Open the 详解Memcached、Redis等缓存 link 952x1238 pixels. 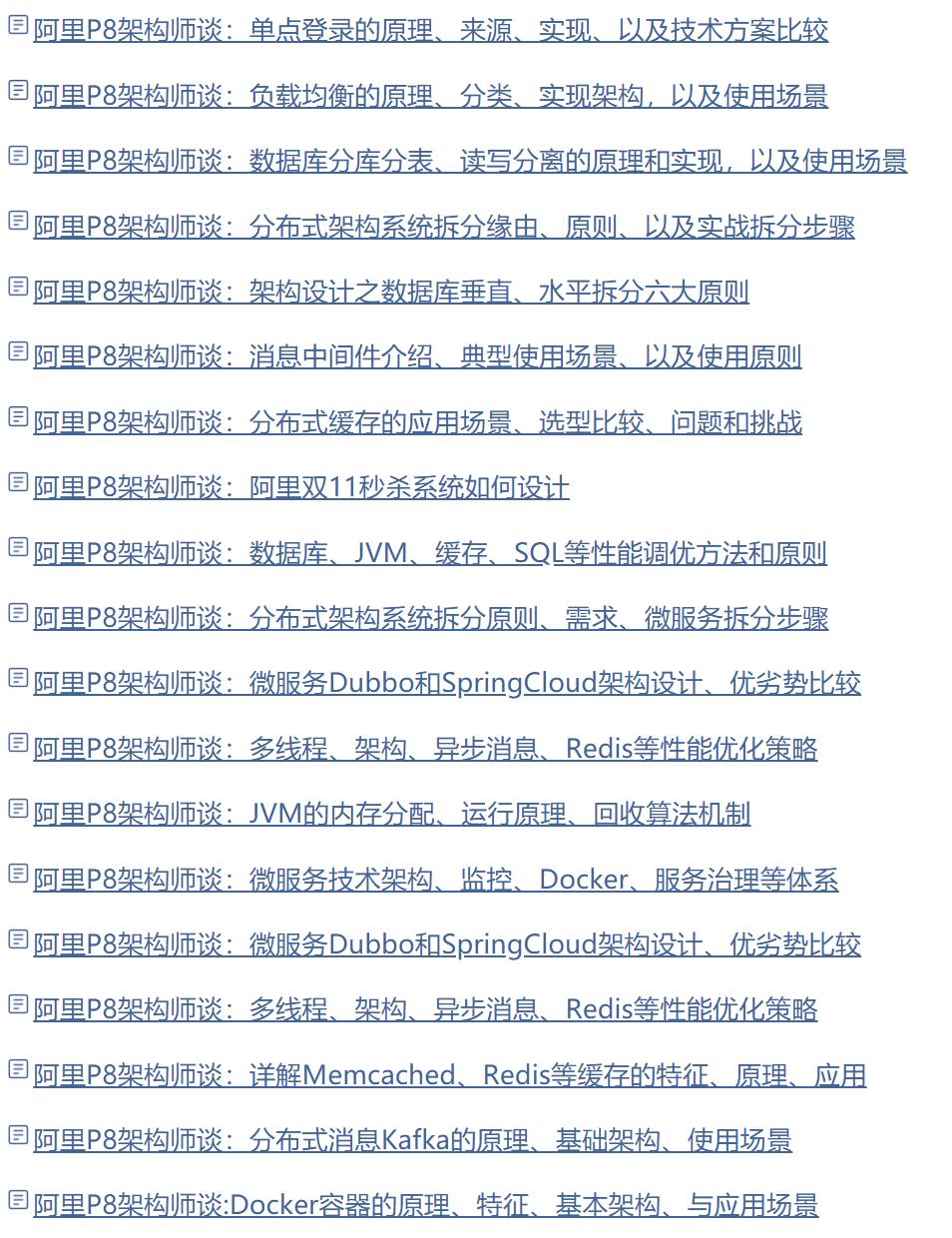pyautogui.click(x=449, y=1074)
